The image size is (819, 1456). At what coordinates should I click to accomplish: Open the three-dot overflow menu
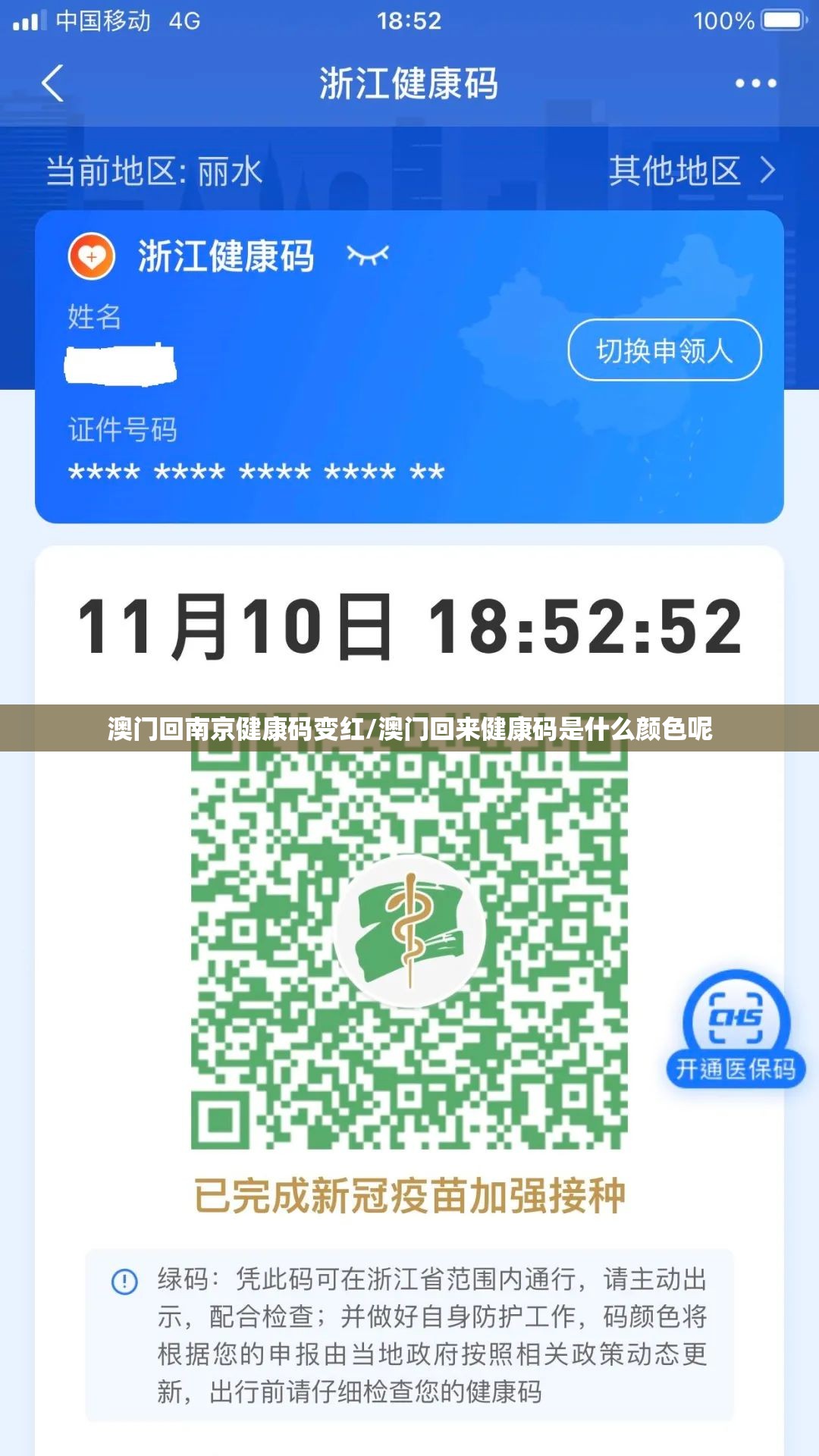(x=755, y=83)
